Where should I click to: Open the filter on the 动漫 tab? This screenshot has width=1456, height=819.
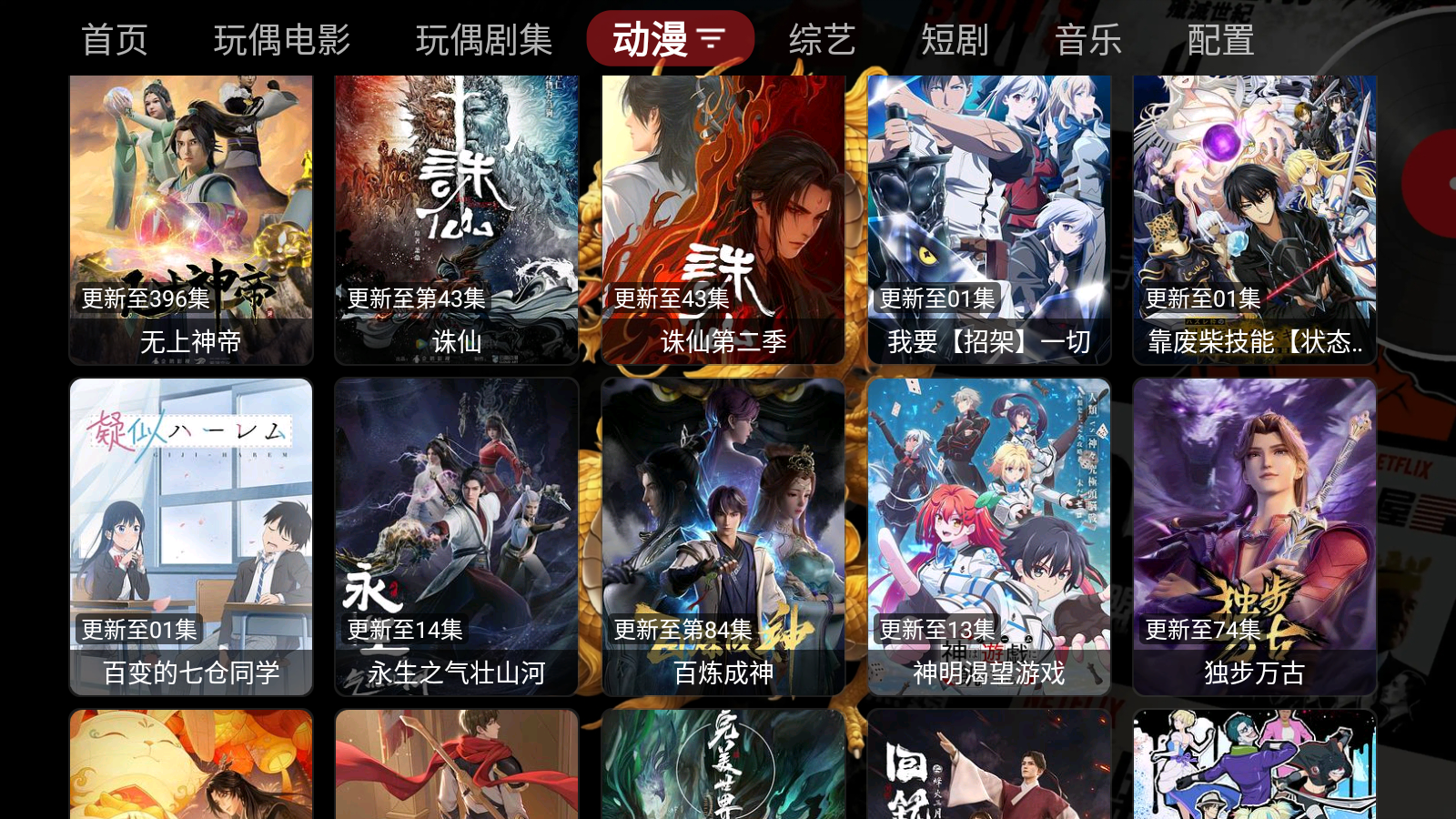pyautogui.click(x=711, y=39)
